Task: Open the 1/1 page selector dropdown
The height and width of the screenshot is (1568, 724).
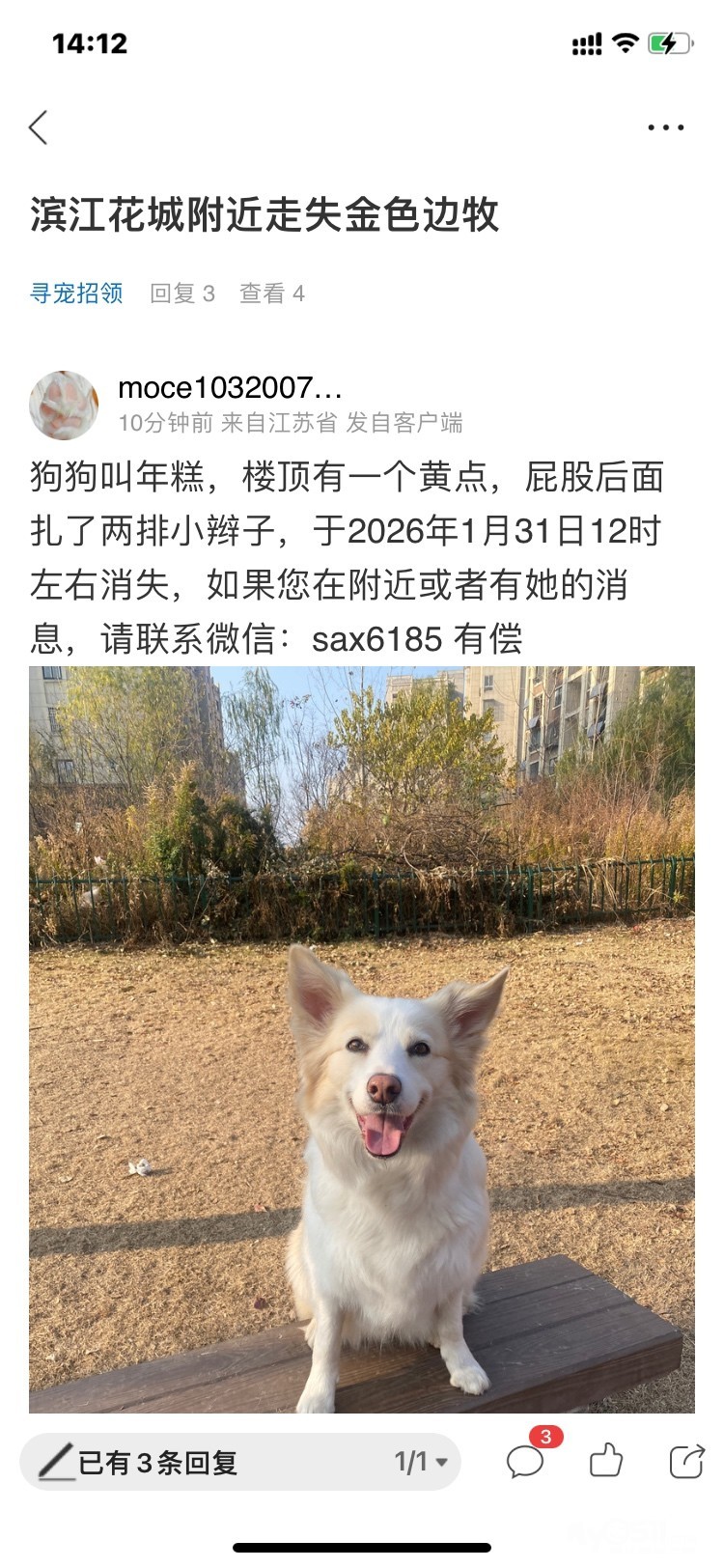Action: [x=422, y=1463]
